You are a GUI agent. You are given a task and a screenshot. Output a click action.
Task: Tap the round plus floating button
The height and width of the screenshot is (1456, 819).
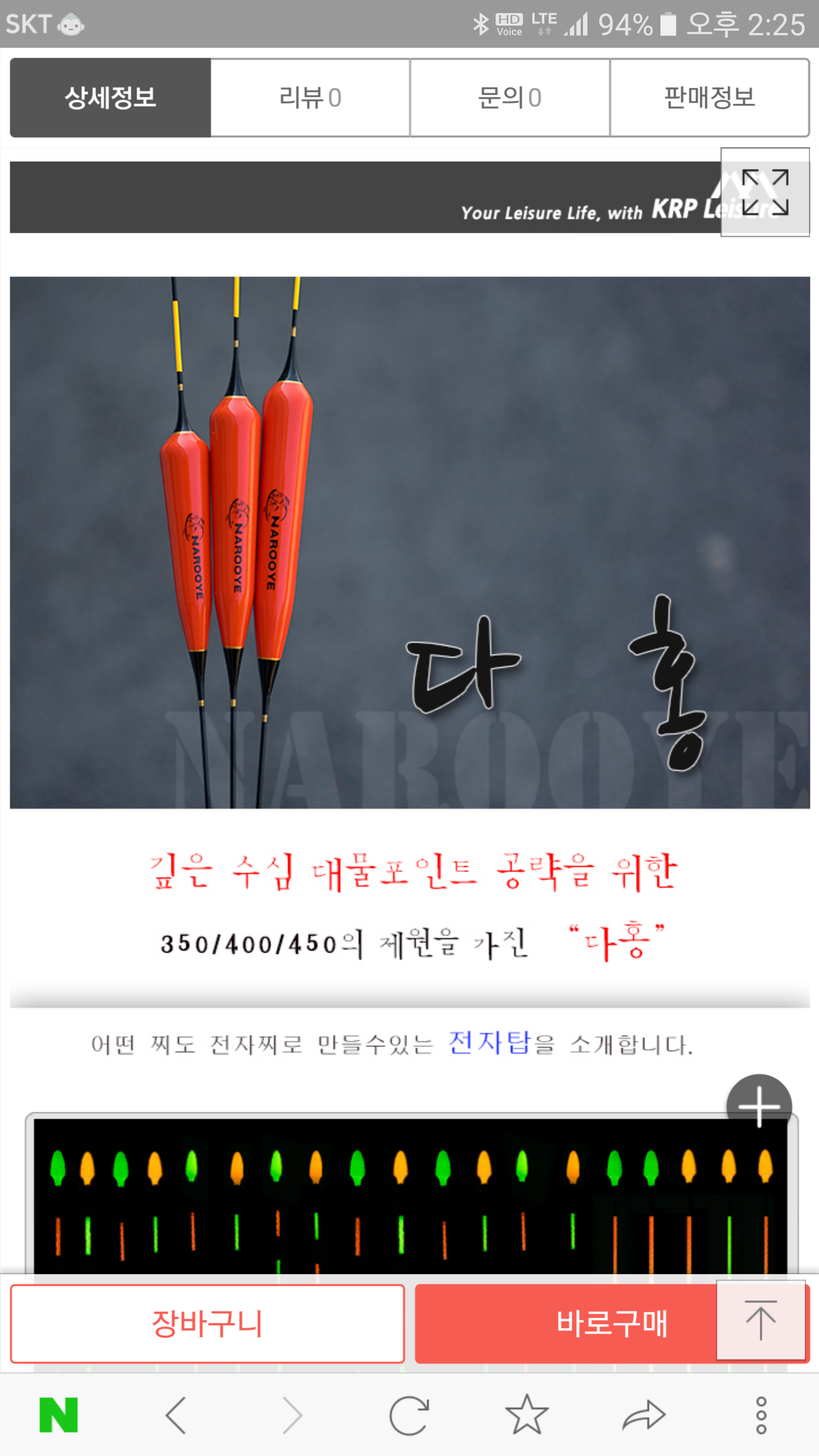click(x=759, y=1106)
